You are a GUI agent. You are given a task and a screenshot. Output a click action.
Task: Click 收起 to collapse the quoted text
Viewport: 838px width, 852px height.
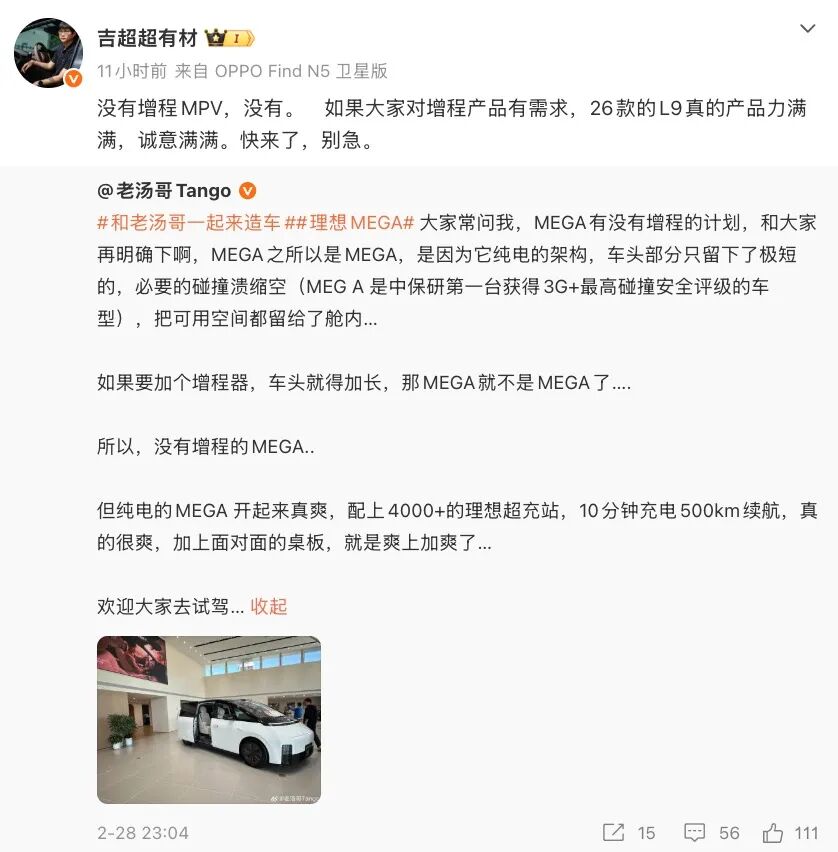click(270, 606)
